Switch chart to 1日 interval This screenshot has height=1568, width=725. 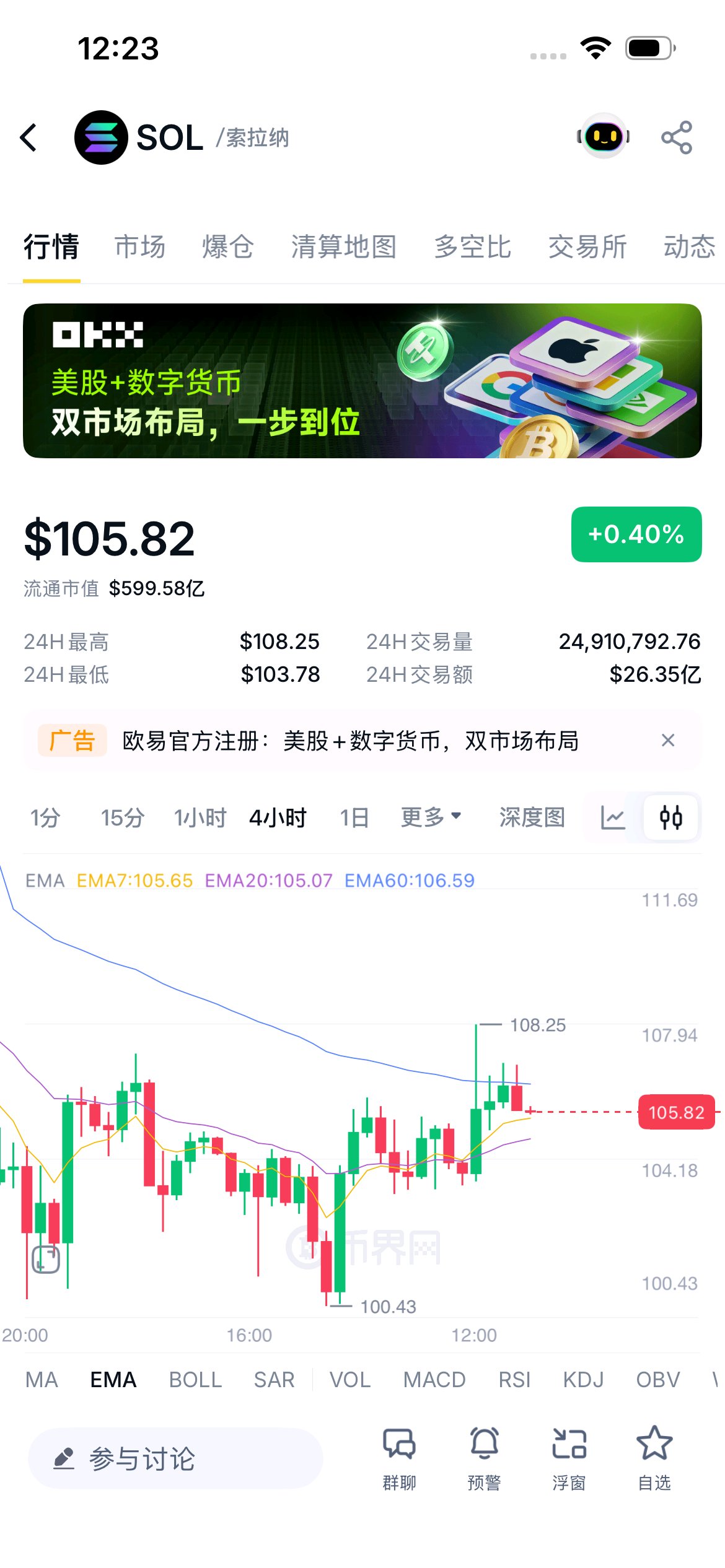click(354, 817)
